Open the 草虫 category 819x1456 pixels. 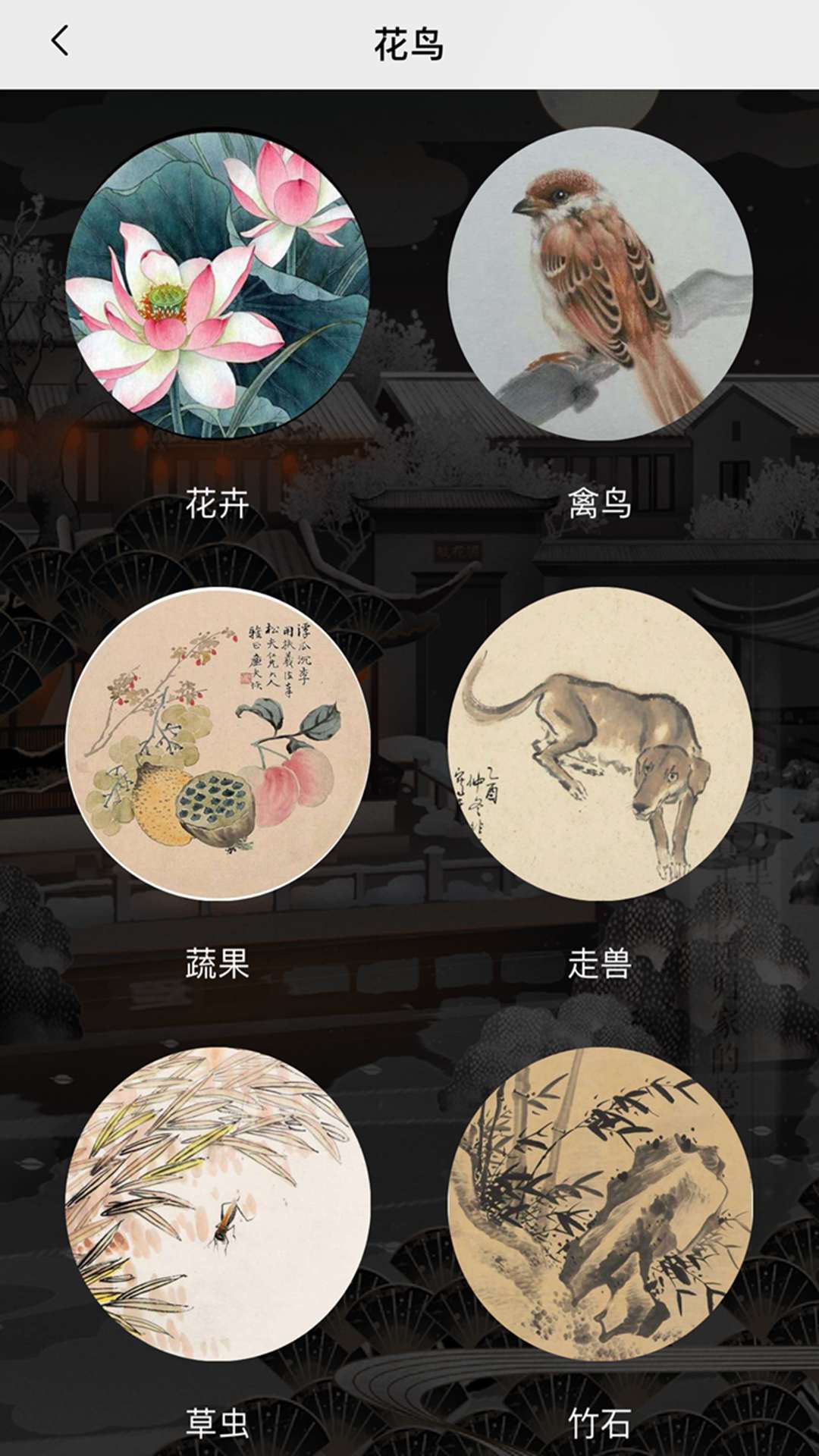point(215,1423)
